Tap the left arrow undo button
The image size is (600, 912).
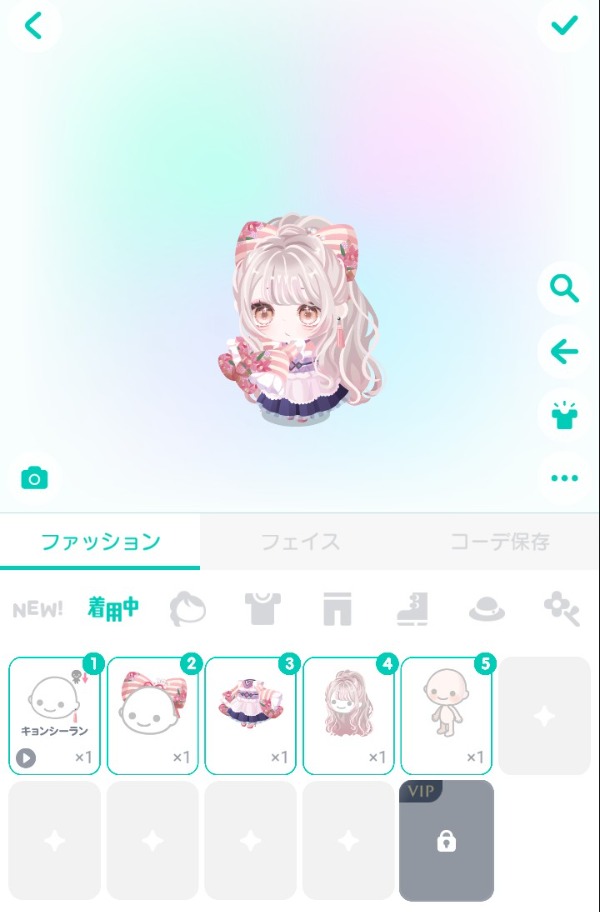[565, 352]
